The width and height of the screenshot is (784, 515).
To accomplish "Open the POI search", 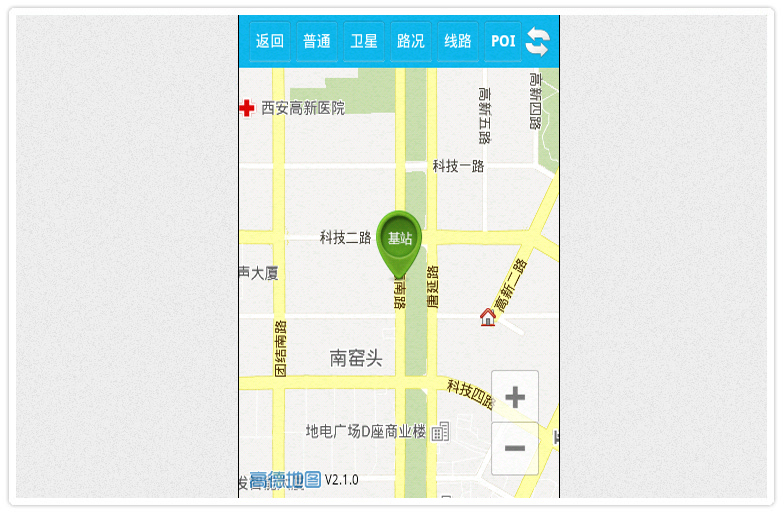I will (503, 41).
